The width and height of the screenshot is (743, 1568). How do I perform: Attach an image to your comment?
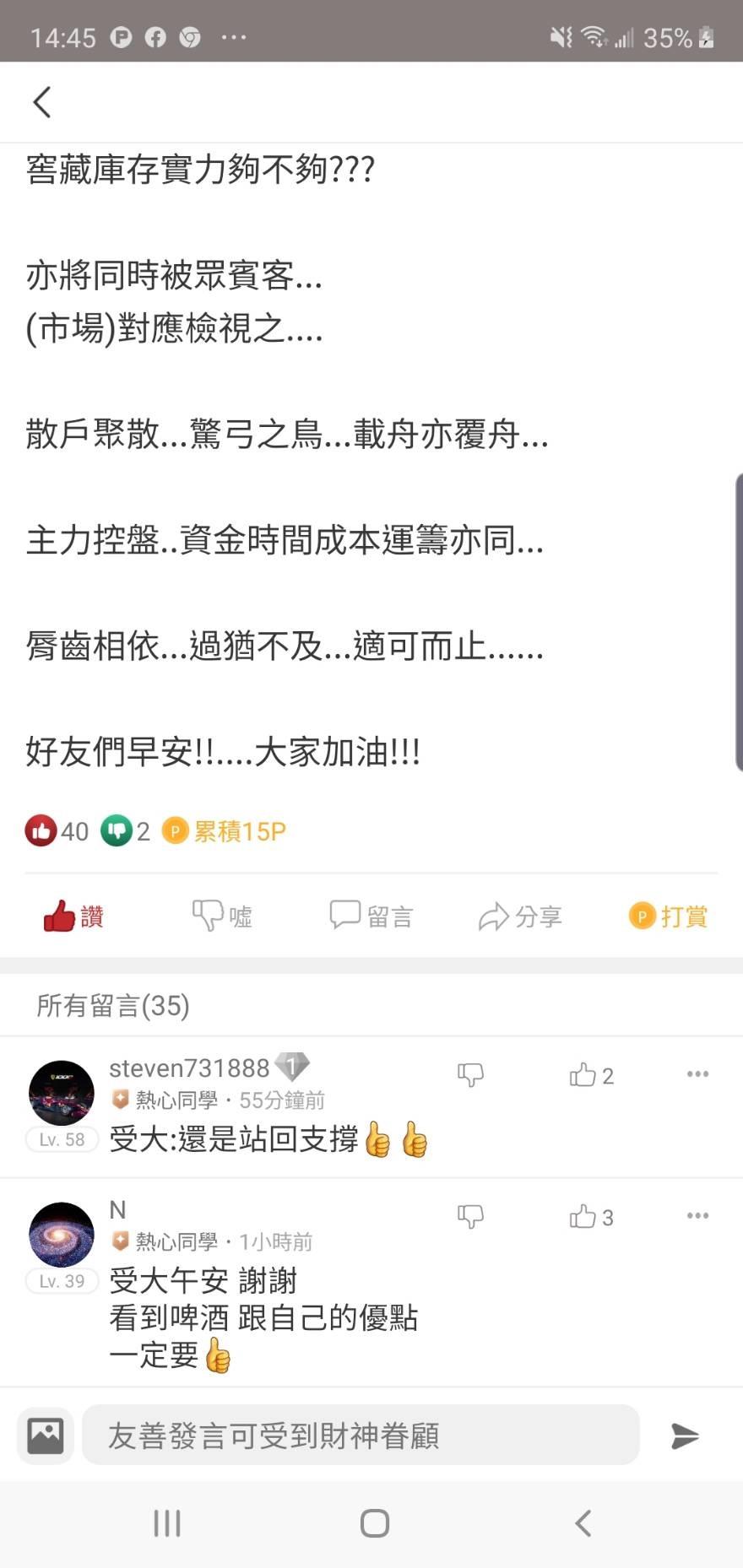pos(46,1436)
